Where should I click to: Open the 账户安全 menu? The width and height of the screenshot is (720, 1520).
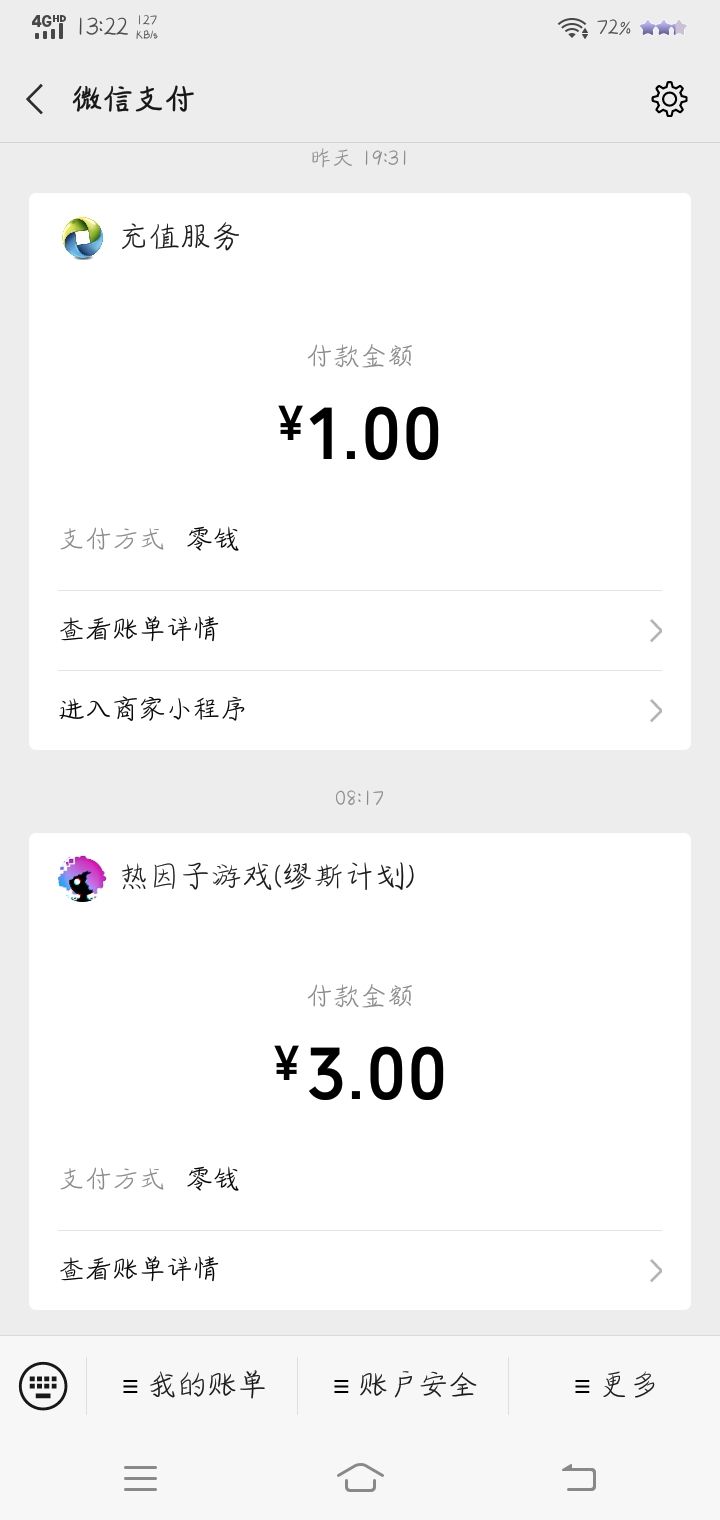pos(404,1385)
